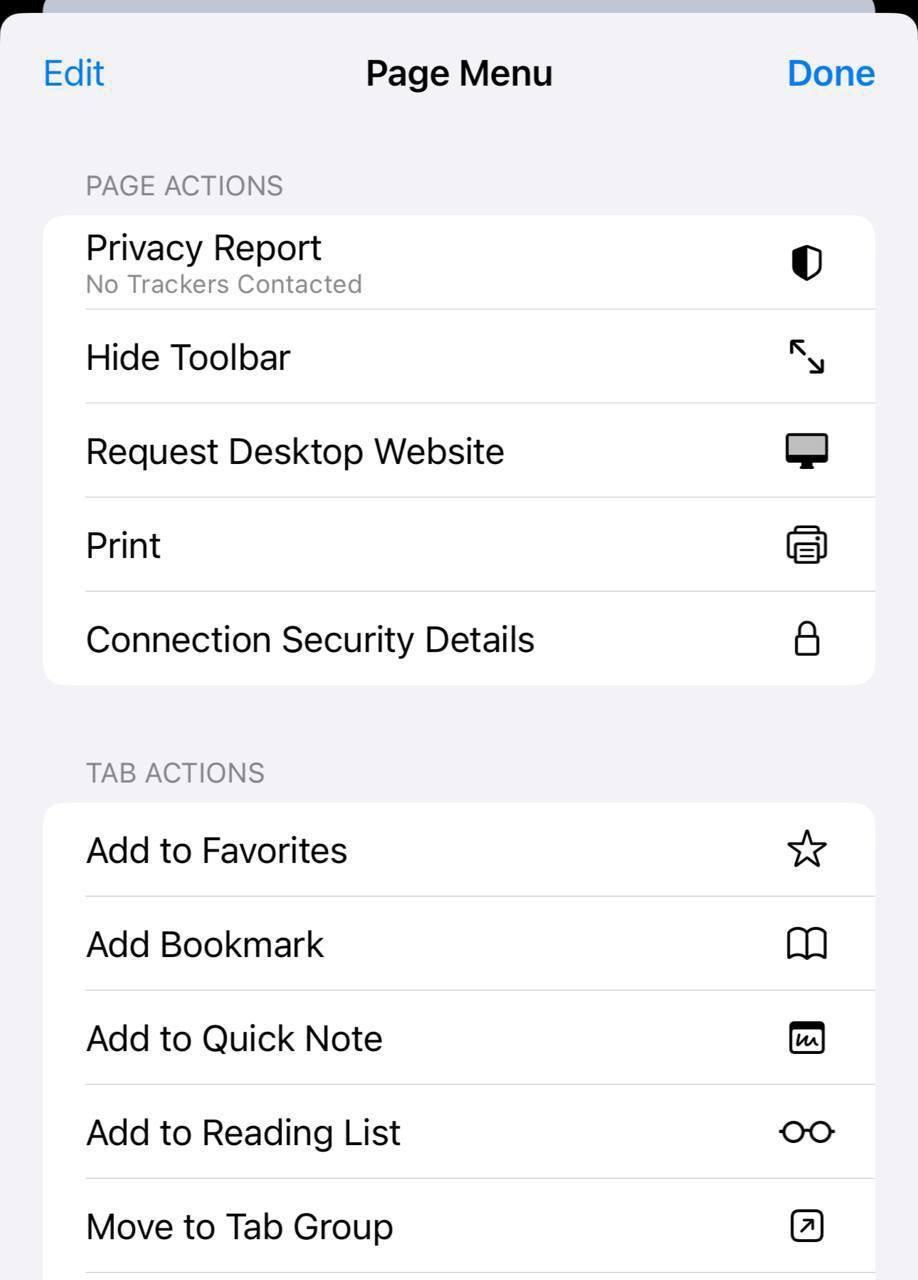Viewport: 918px width, 1280px height.
Task: Select Add Bookmark
Action: (458, 944)
